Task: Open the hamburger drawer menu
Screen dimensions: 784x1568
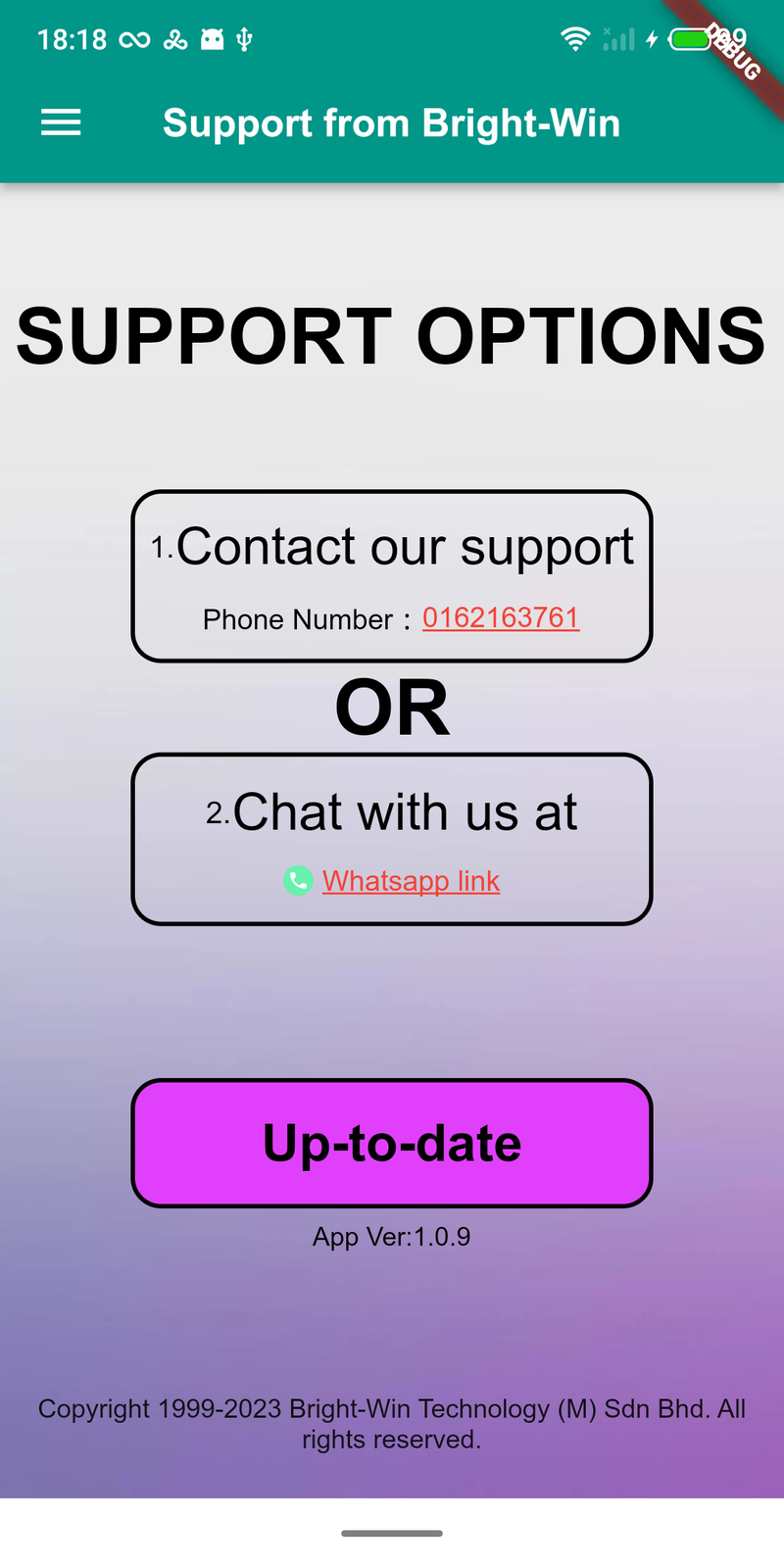Action: [x=61, y=123]
